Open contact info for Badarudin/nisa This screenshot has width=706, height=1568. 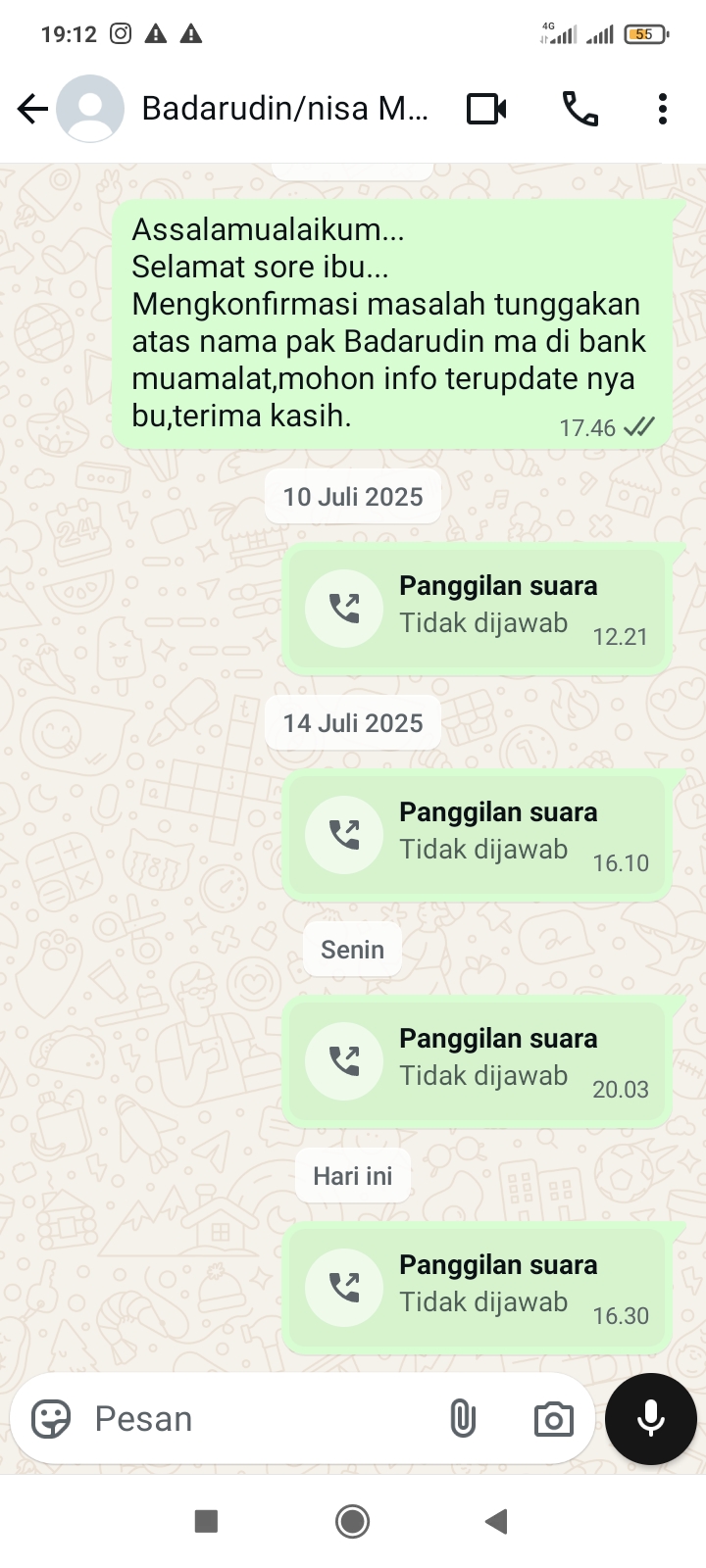point(284,109)
